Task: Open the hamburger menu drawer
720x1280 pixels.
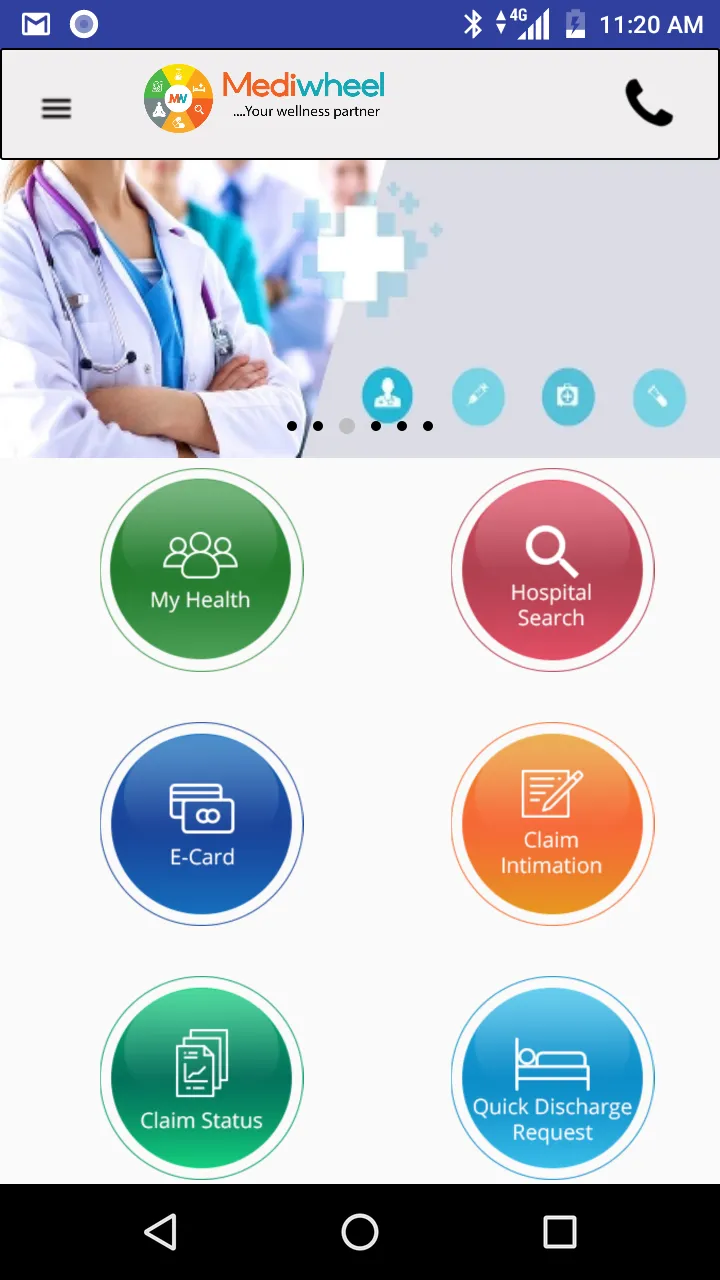Action: coord(56,108)
